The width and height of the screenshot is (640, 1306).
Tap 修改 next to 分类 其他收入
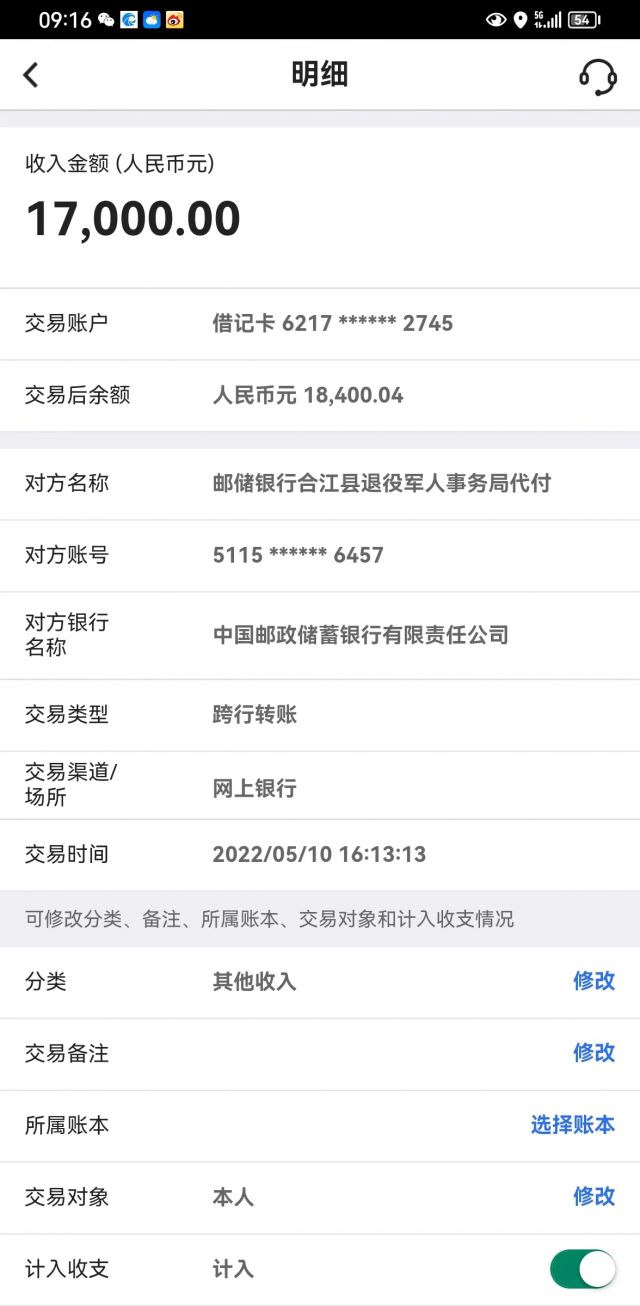(x=594, y=981)
